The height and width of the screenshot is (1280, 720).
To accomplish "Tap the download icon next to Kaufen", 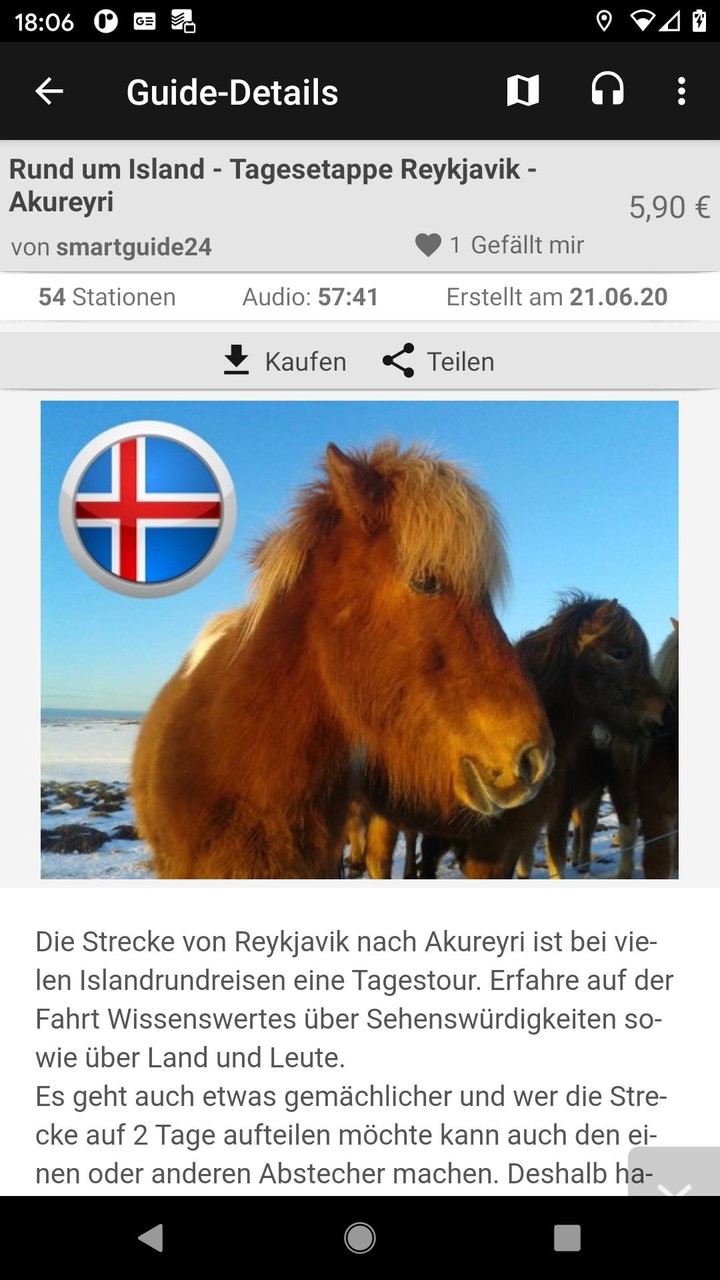I will (x=236, y=360).
